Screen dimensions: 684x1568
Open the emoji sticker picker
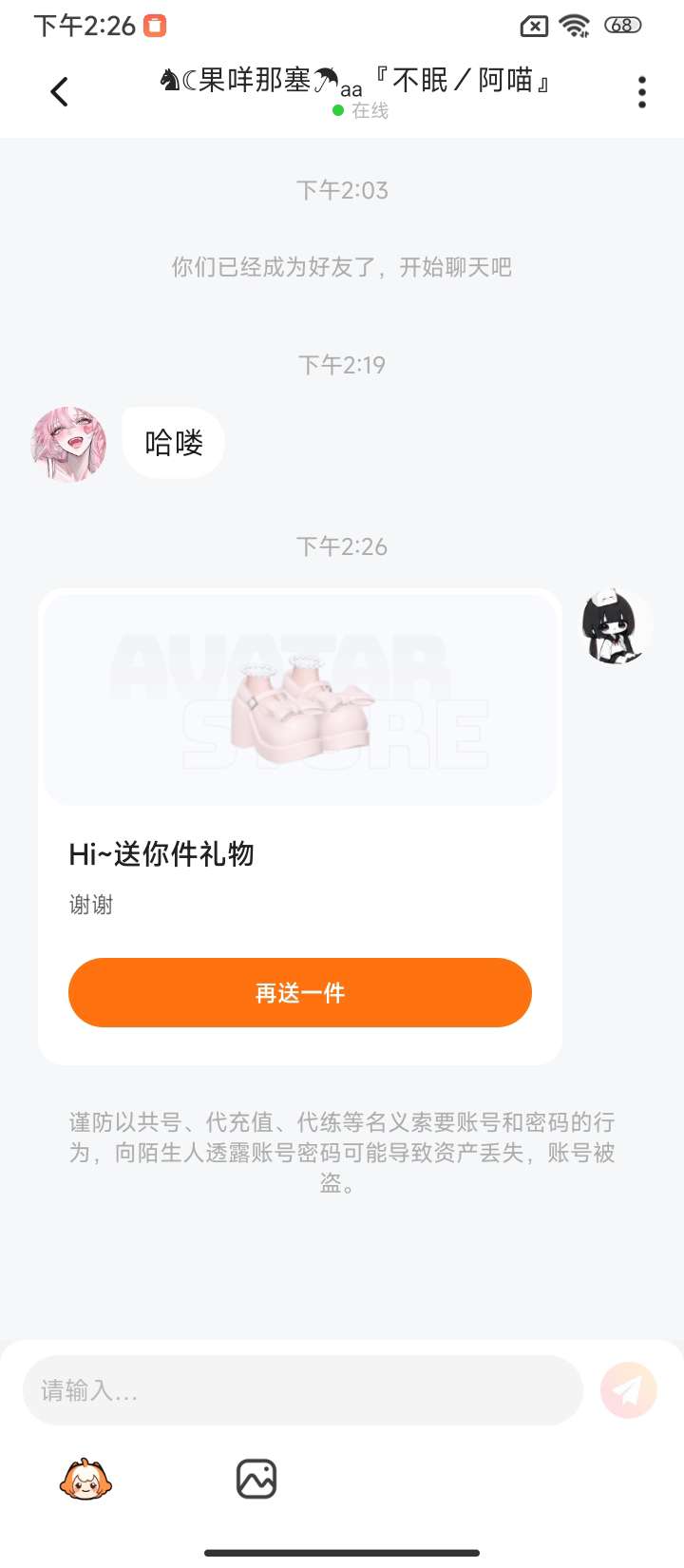click(86, 1480)
